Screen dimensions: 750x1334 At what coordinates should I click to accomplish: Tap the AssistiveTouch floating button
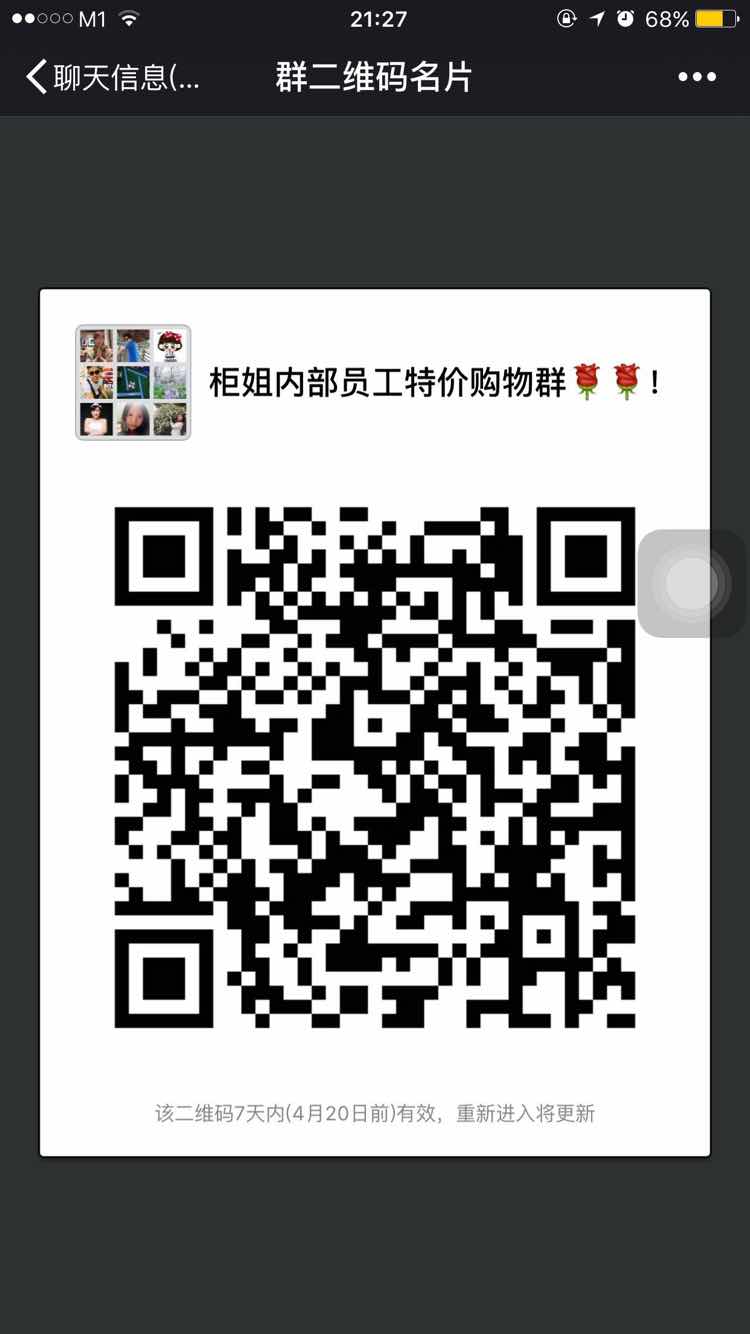pyautogui.click(x=691, y=584)
